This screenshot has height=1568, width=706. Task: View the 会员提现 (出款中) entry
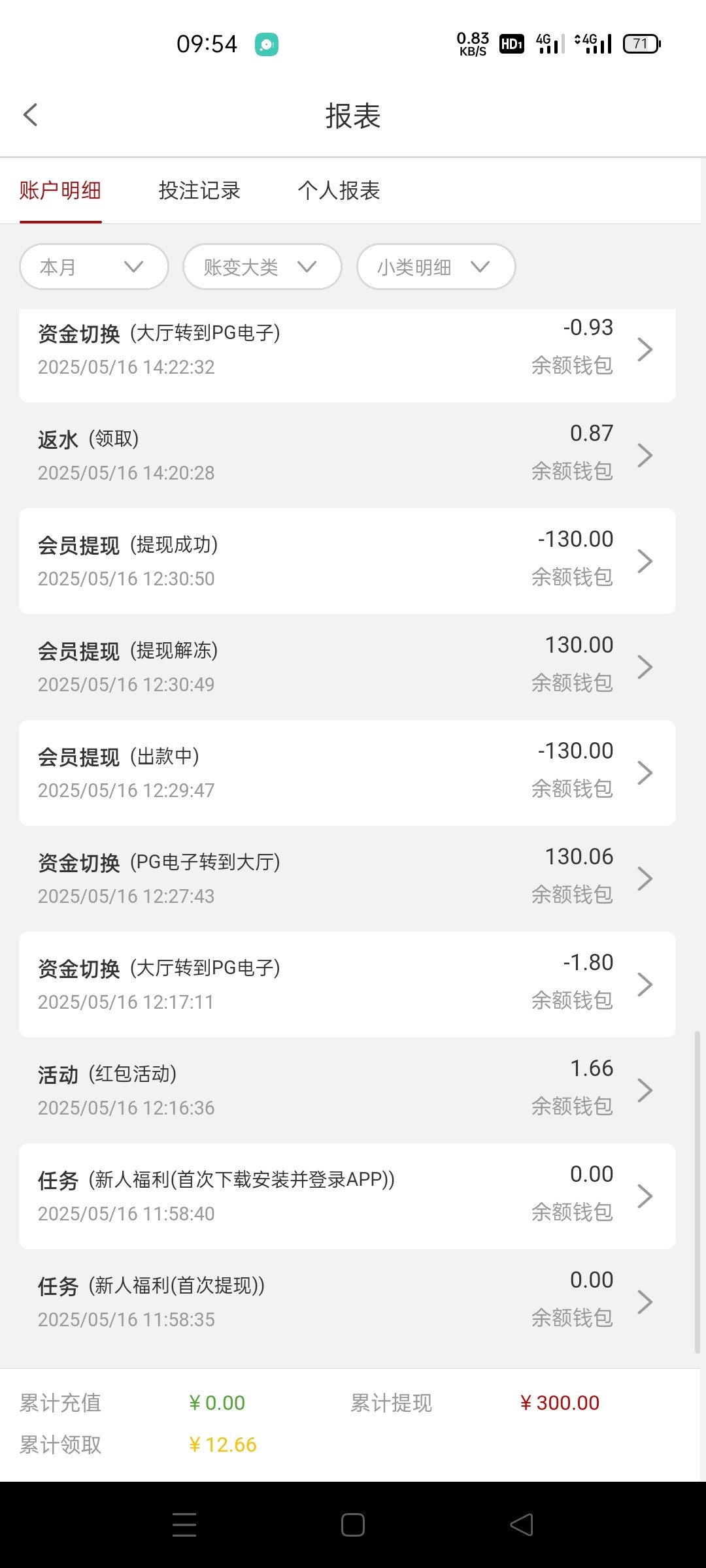[347, 773]
